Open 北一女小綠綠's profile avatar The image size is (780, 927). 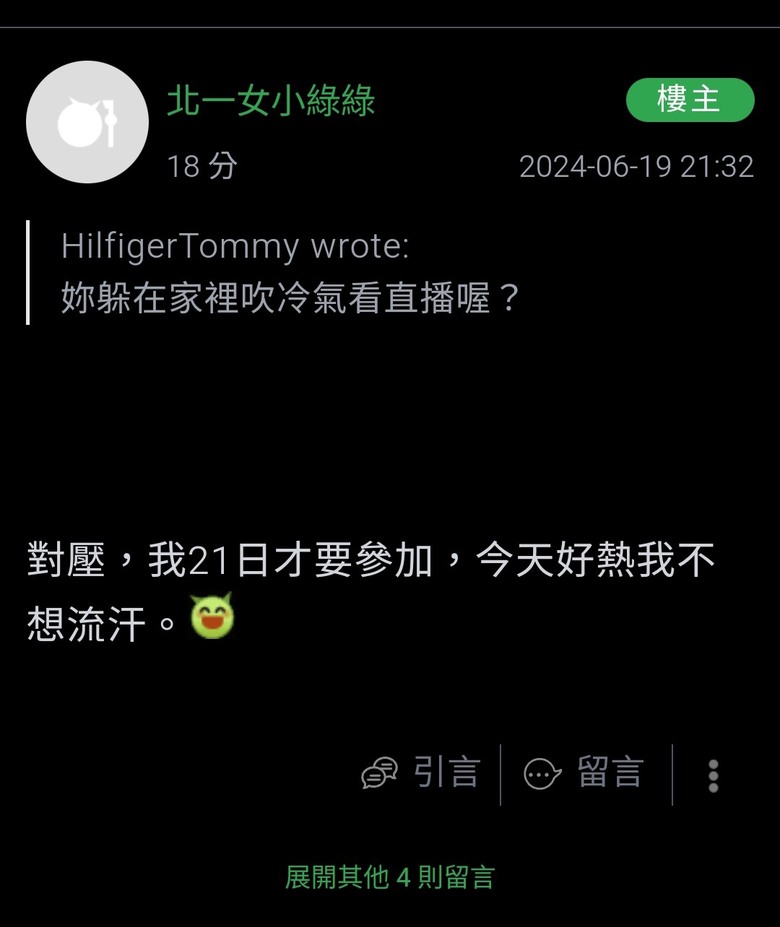pos(87,122)
